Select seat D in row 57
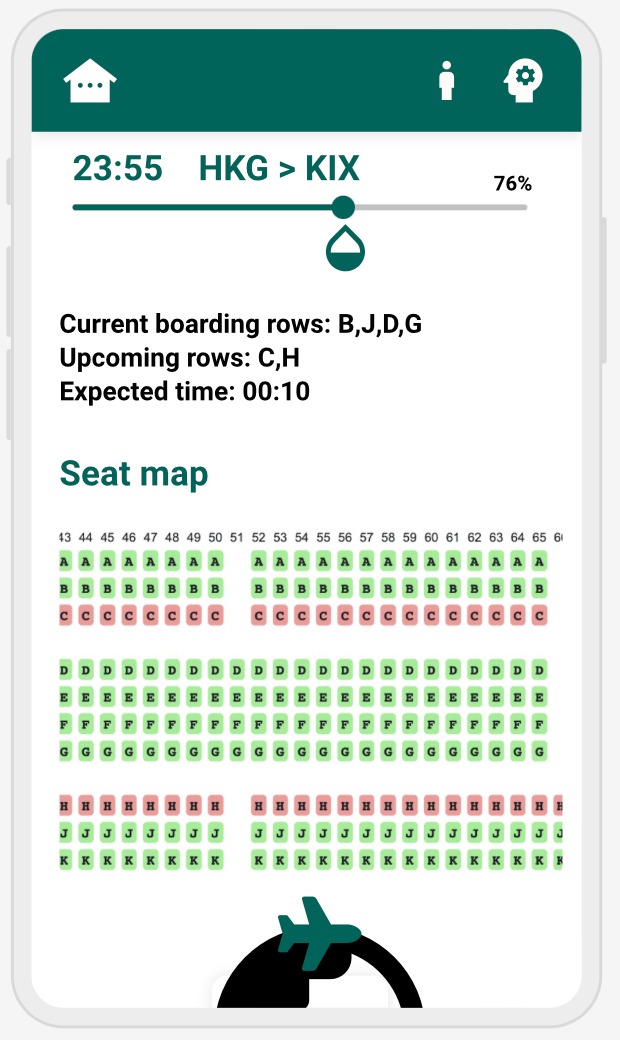The image size is (620, 1040). coord(367,669)
